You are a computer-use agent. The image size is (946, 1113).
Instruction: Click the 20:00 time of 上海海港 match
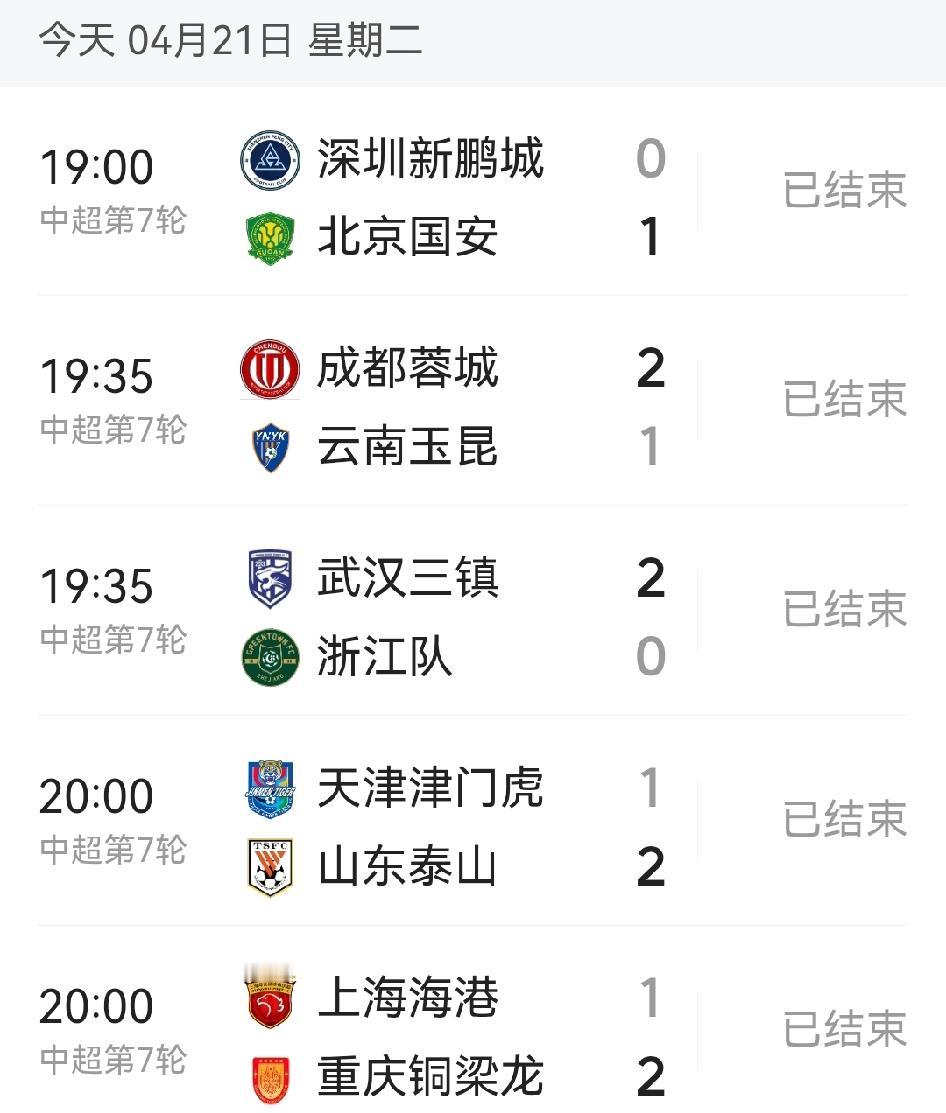point(98,1005)
